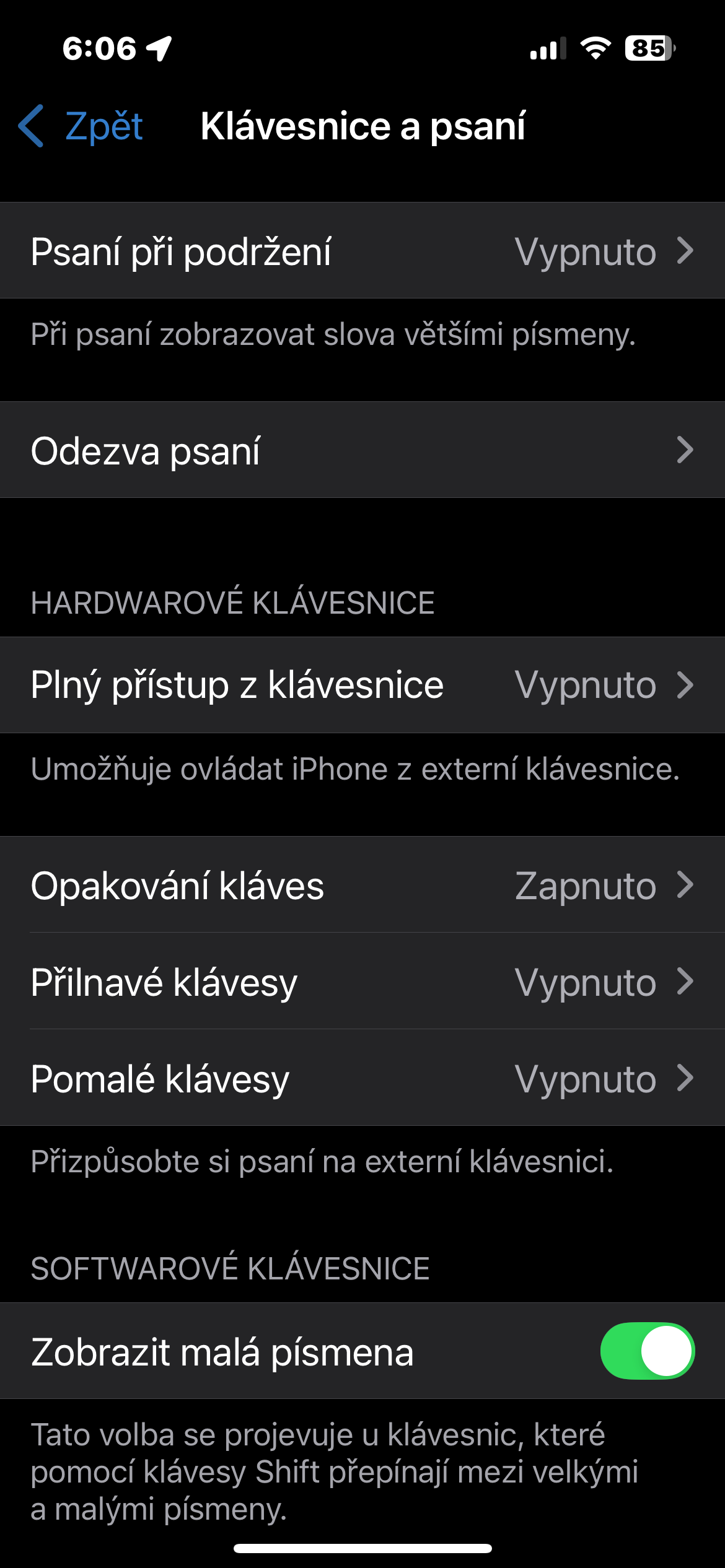Open Plný přístup z klávesnice
Image resolution: width=725 pixels, height=1568 pixels.
(362, 685)
